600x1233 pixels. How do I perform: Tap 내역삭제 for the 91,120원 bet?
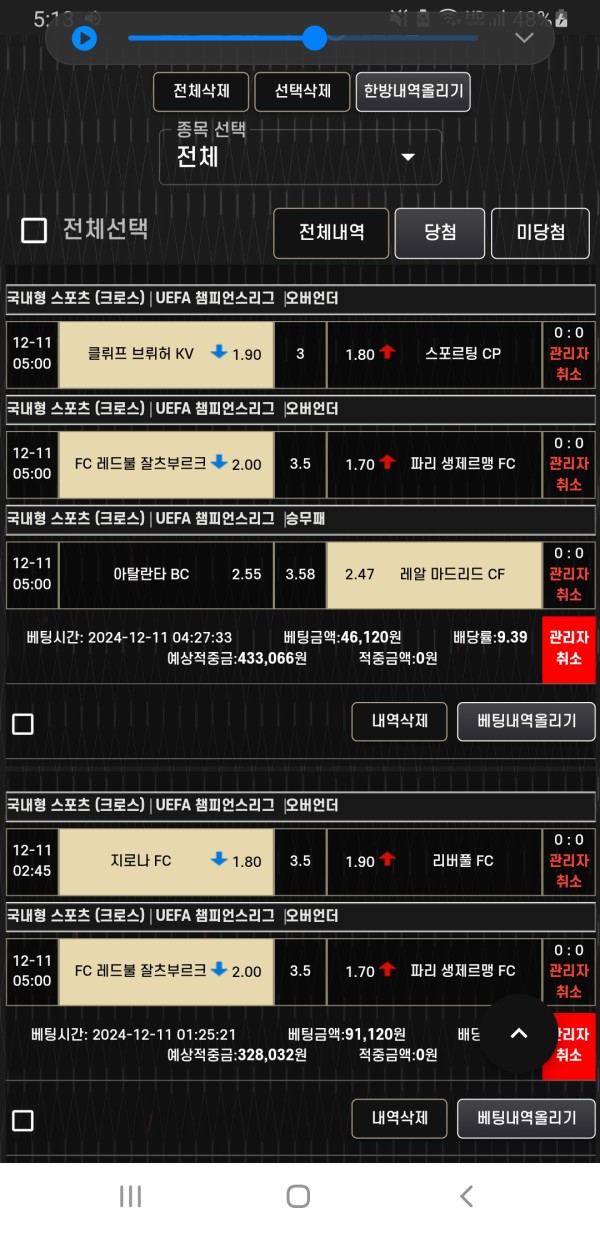click(400, 1118)
